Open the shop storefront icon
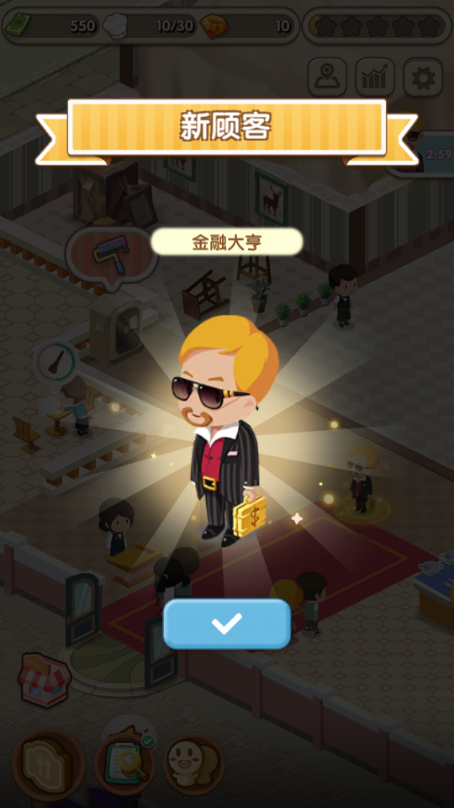Image resolution: width=454 pixels, height=808 pixels. 44,681
